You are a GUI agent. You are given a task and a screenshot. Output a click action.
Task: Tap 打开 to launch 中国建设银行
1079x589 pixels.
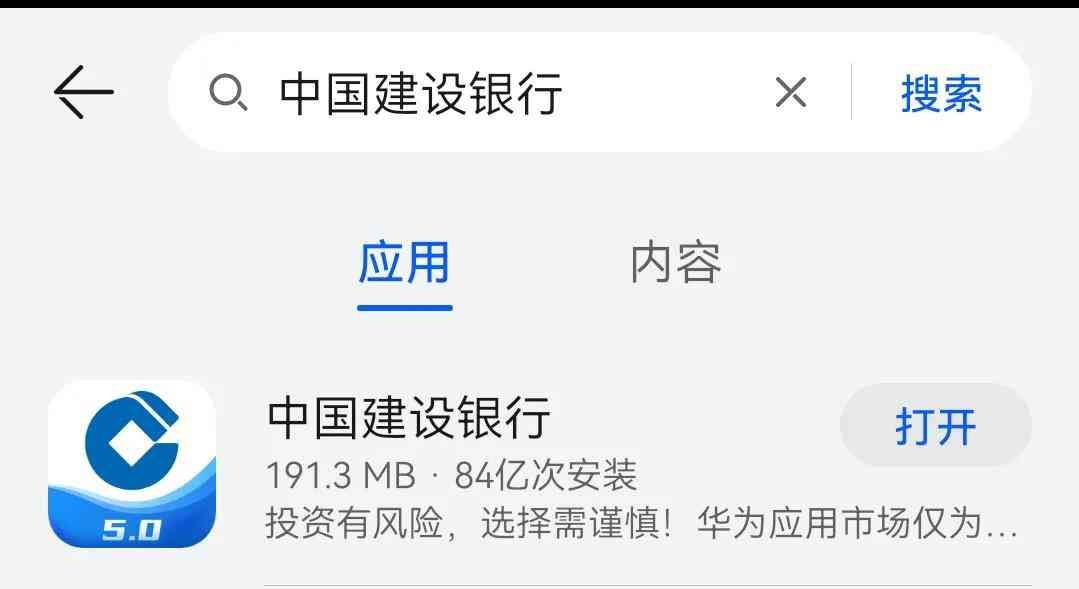935,426
